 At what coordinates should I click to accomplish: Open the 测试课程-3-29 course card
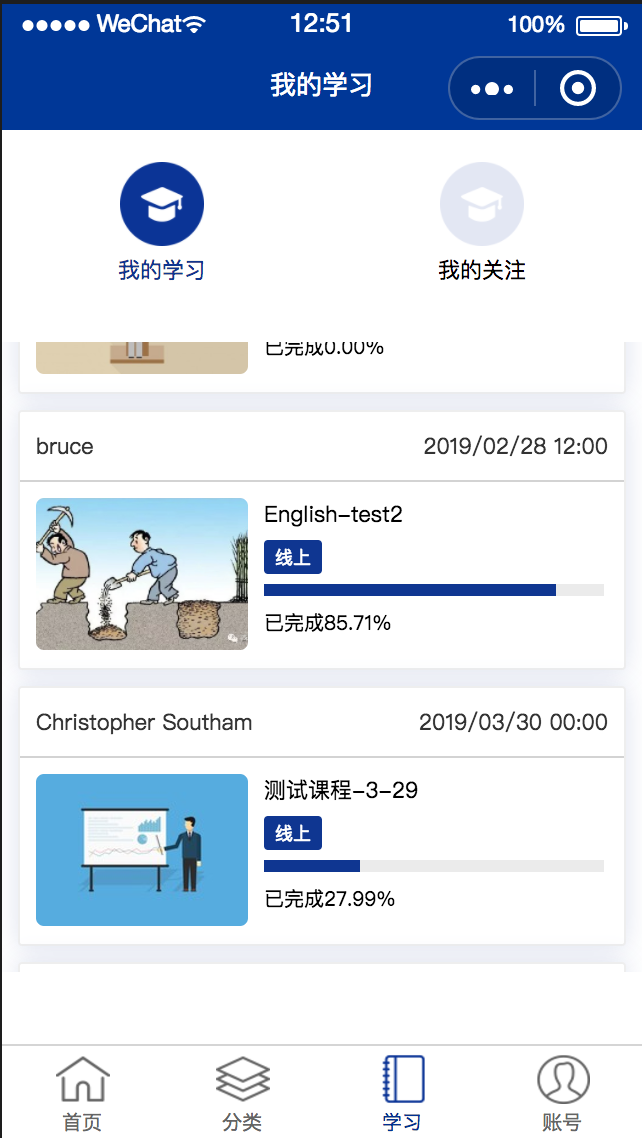[x=322, y=816]
